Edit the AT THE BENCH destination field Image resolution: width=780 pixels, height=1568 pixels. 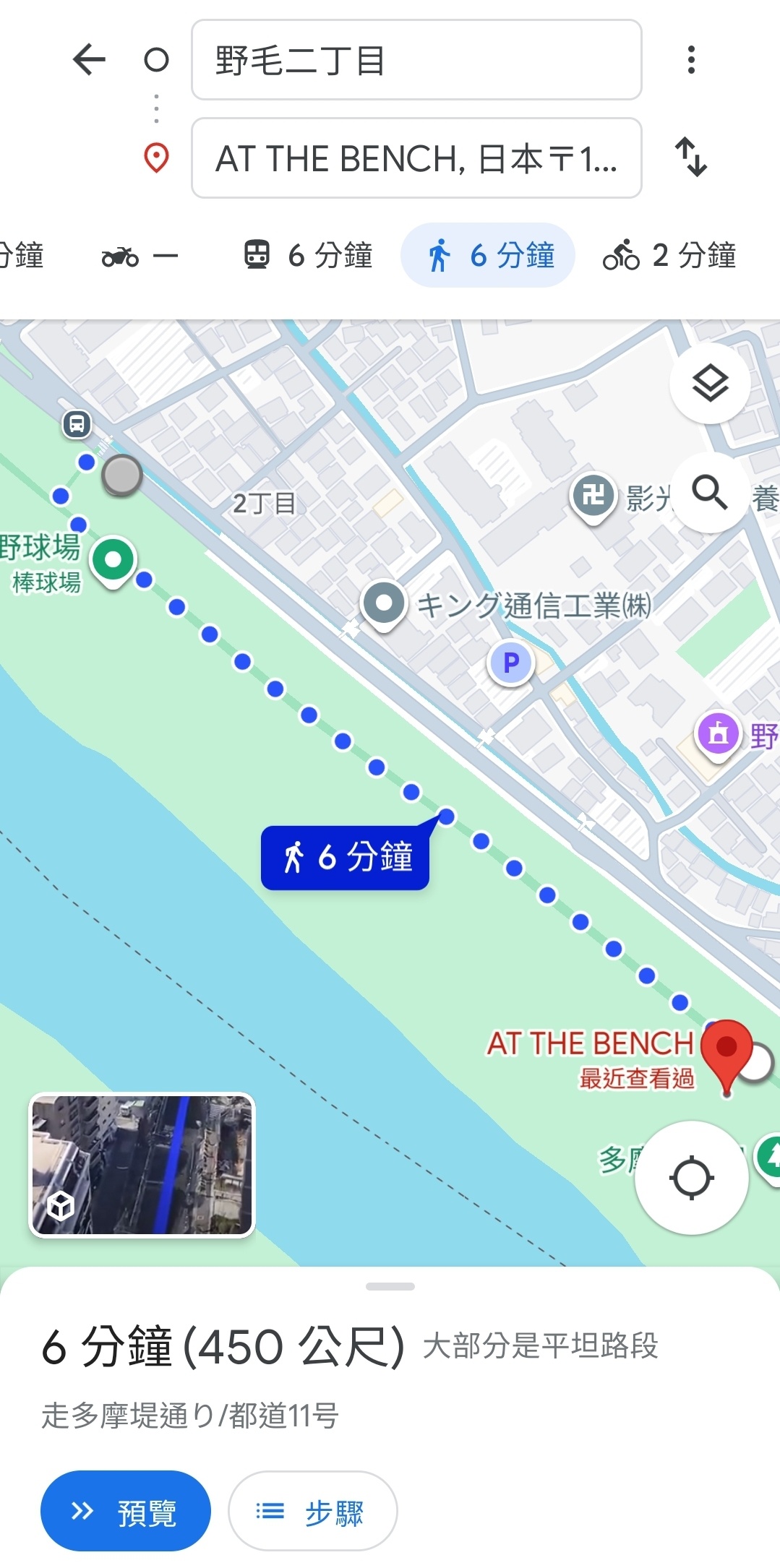[416, 158]
